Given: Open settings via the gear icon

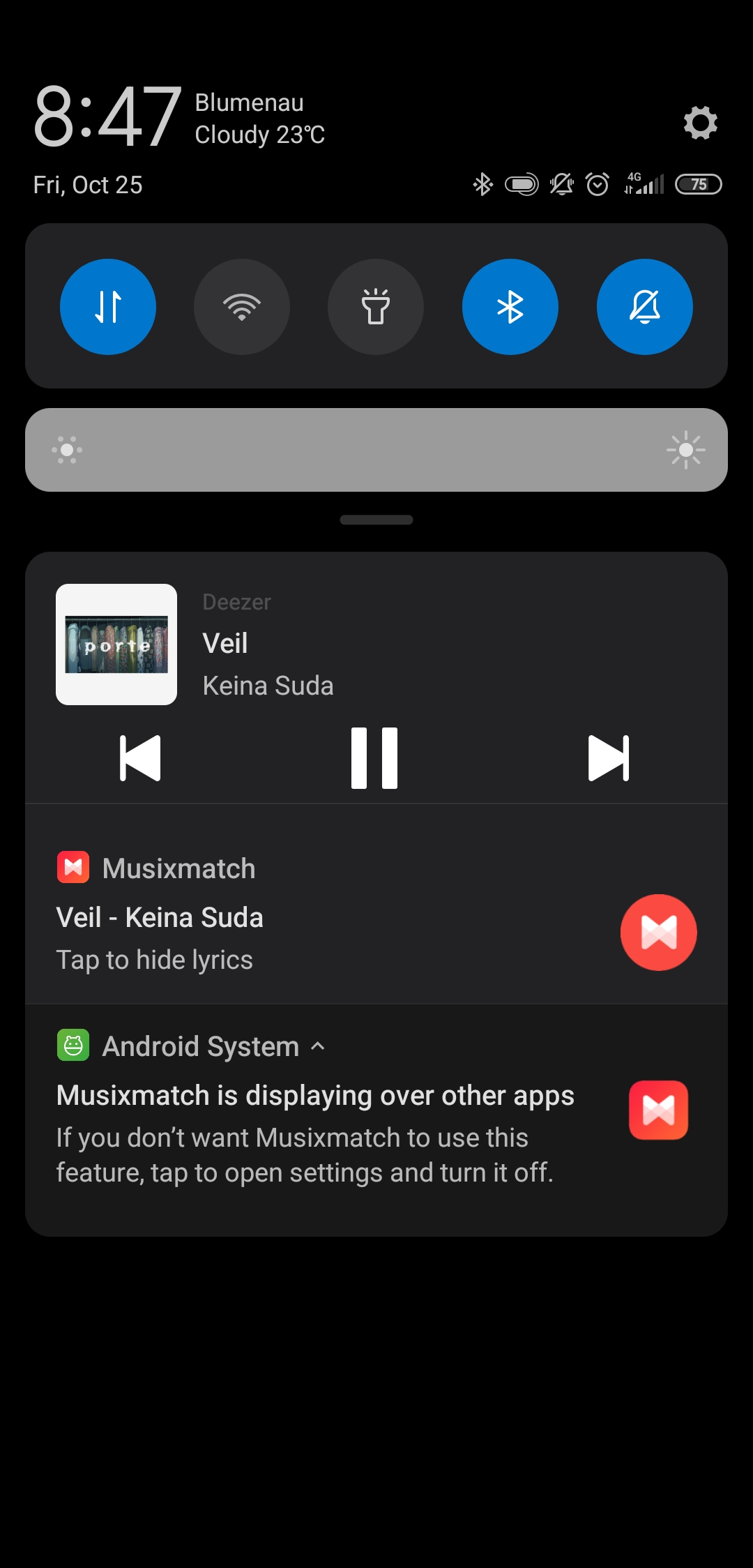Looking at the screenshot, I should coord(700,123).
